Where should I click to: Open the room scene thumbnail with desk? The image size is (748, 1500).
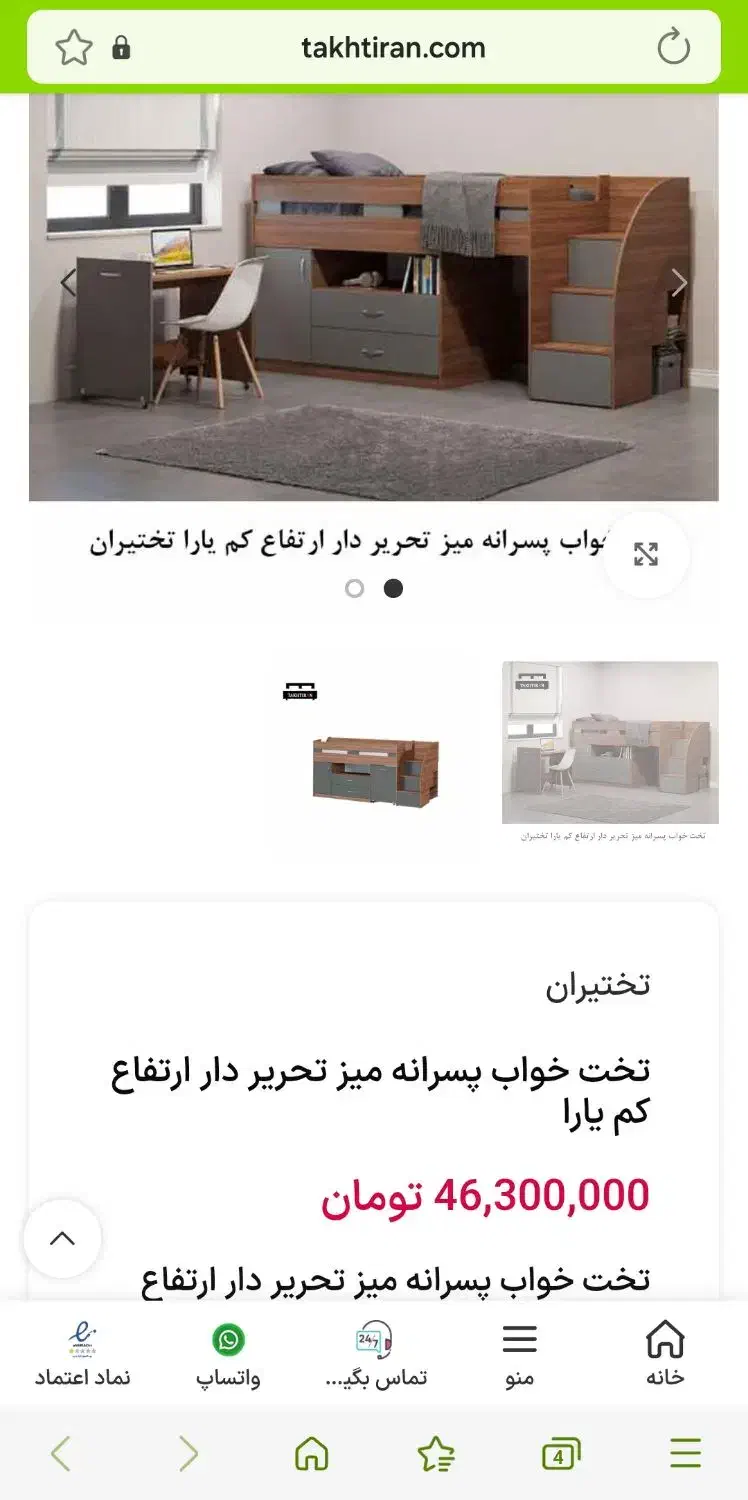[610, 743]
